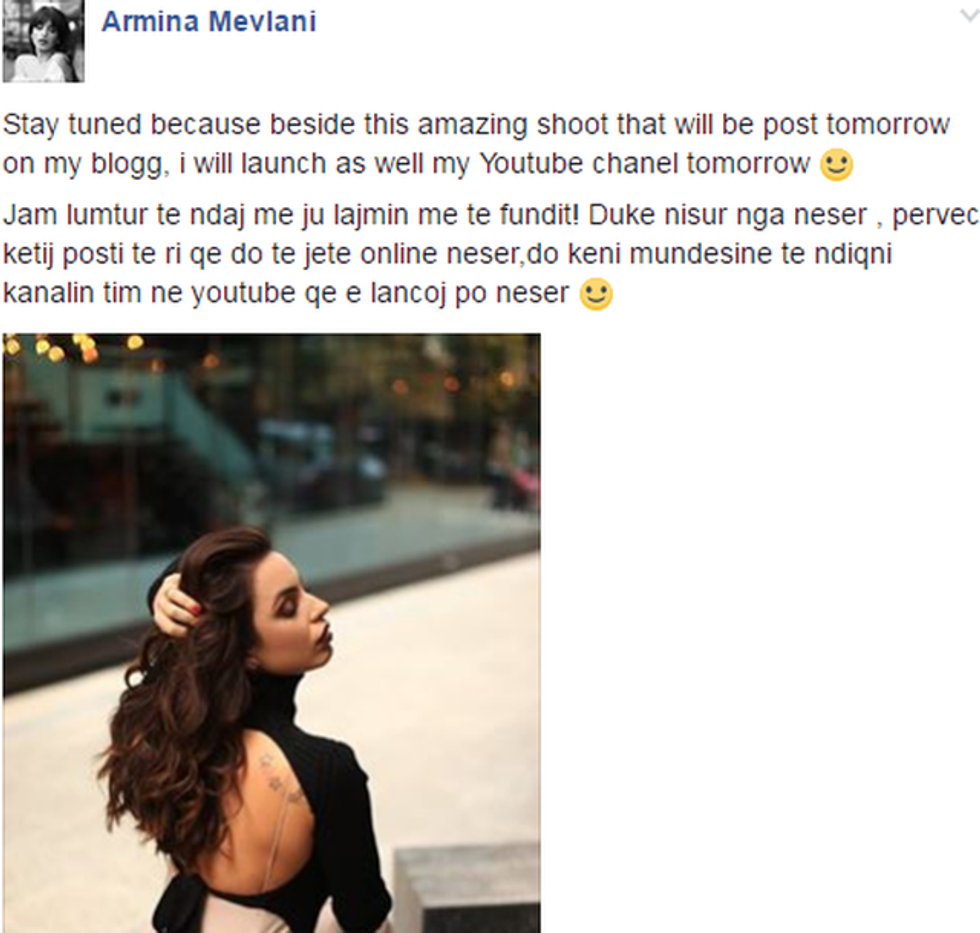The image size is (980, 933).
Task: Tap Armina Mevlani's profile picture
Action: pyautogui.click(x=43, y=42)
